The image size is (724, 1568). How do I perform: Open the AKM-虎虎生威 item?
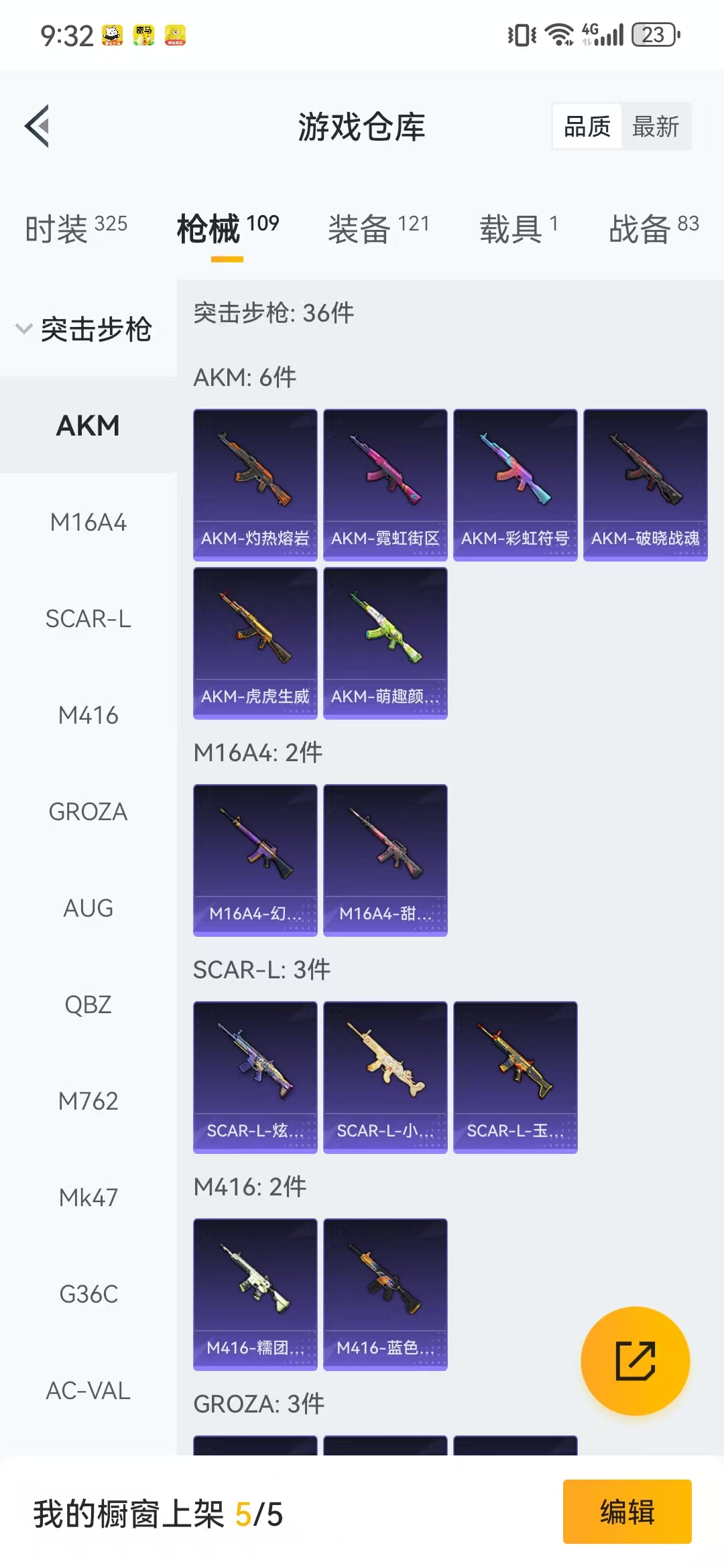(255, 643)
